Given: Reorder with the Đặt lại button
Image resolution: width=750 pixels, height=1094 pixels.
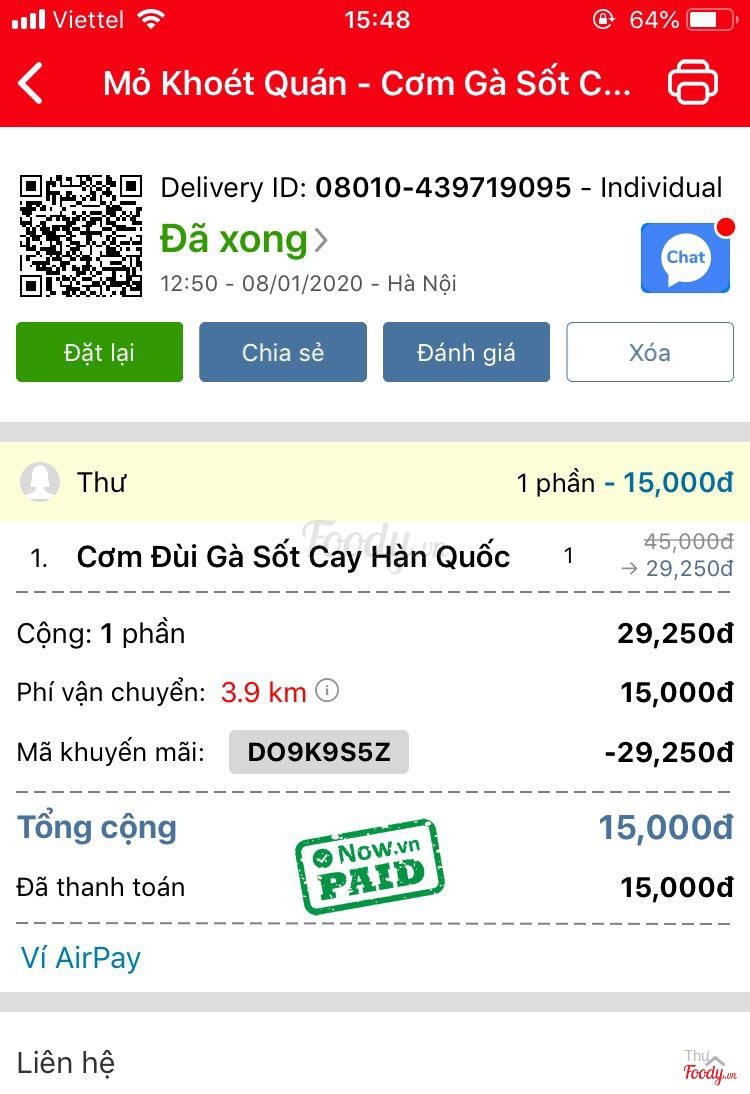Looking at the screenshot, I should 99,352.
